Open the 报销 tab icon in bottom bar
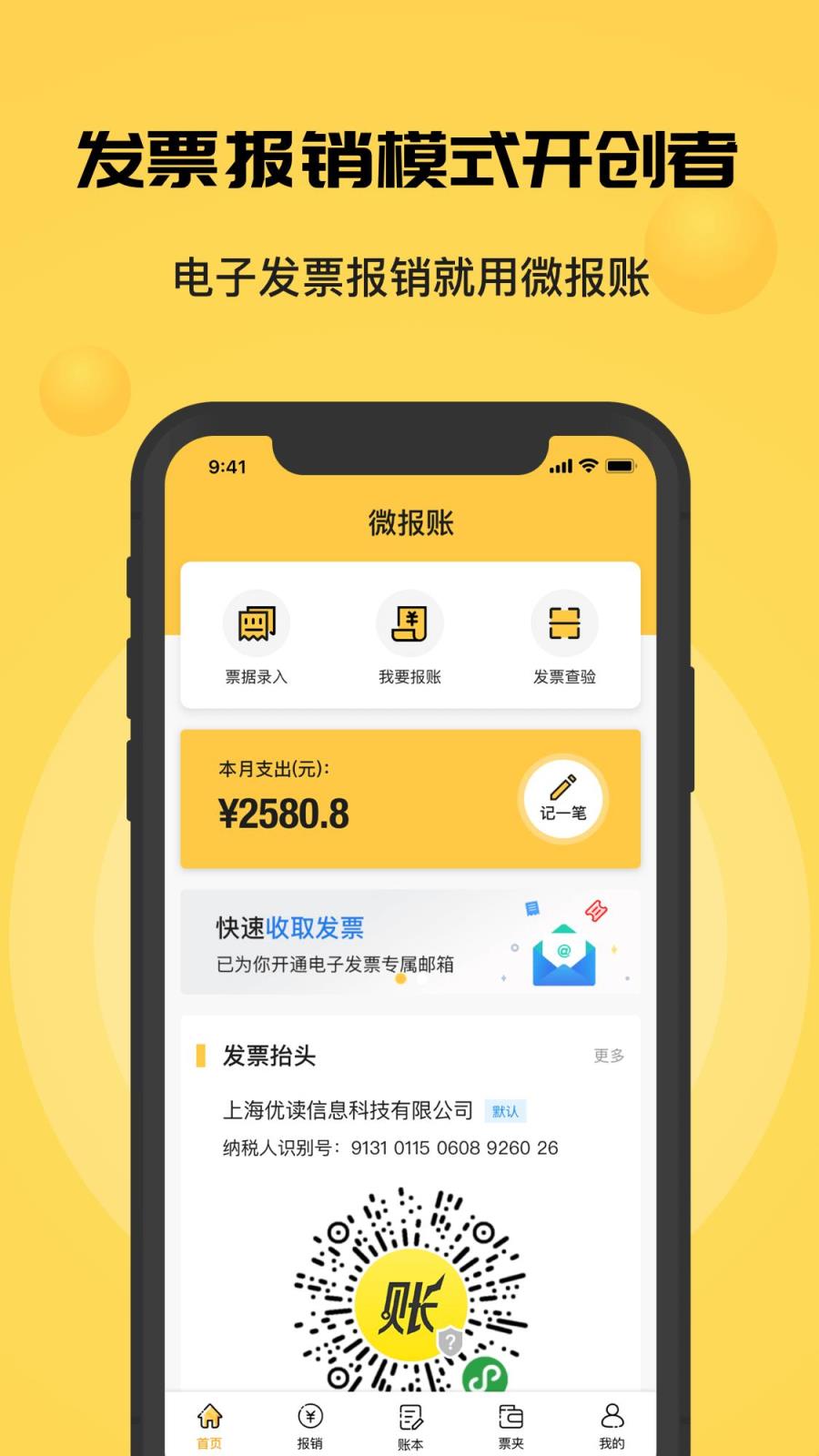The height and width of the screenshot is (1456, 819). [309, 1416]
